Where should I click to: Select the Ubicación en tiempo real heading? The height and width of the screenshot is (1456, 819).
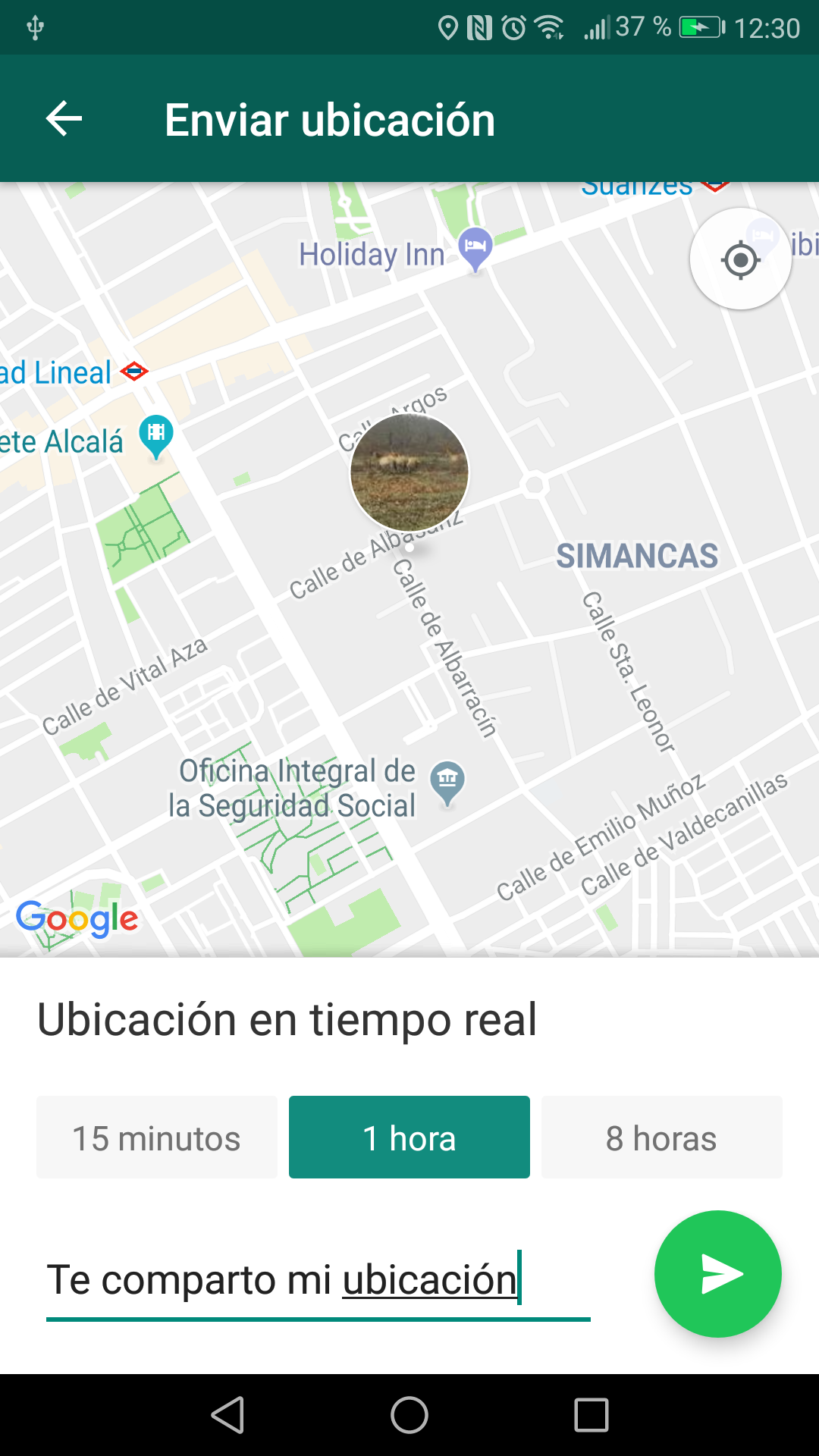[287, 1019]
